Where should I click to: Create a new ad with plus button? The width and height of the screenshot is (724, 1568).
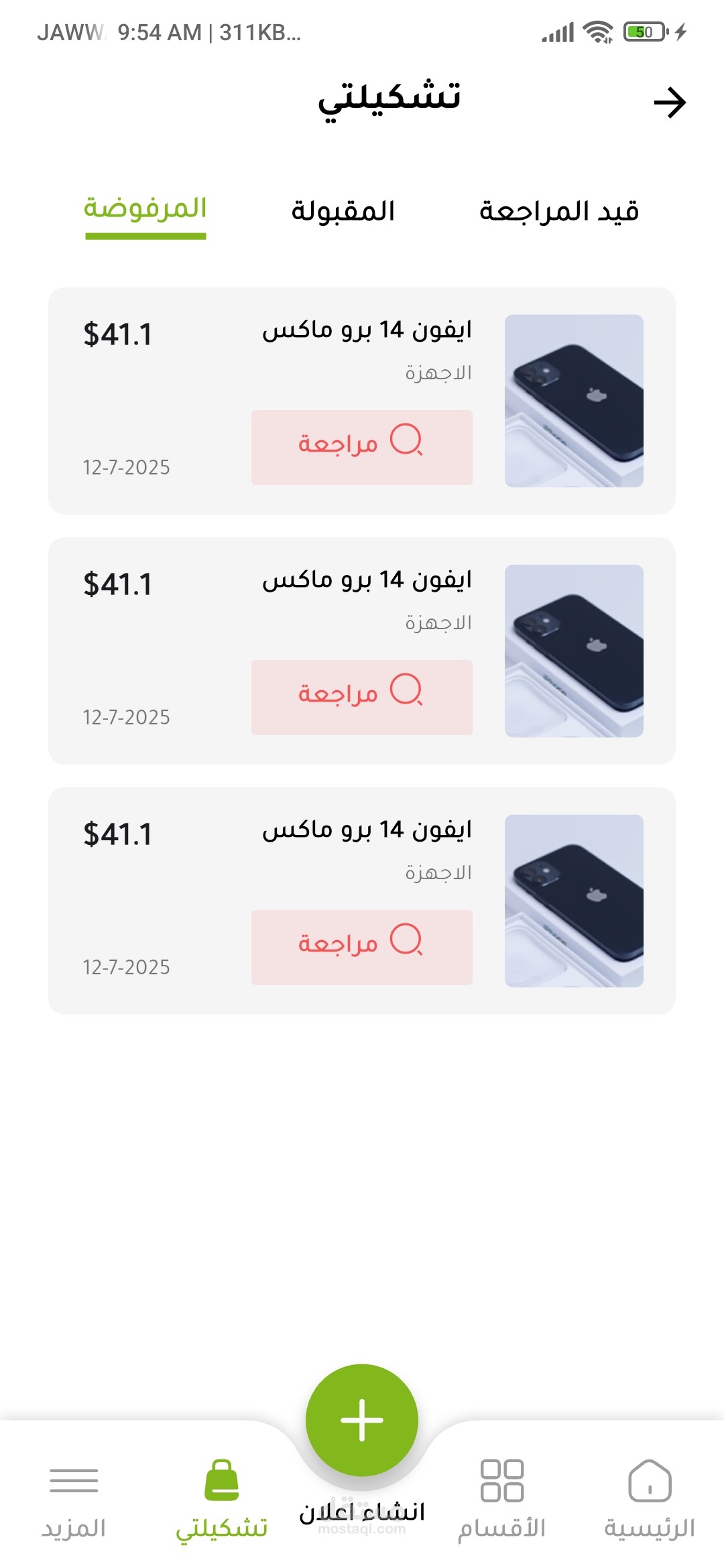point(362,1419)
